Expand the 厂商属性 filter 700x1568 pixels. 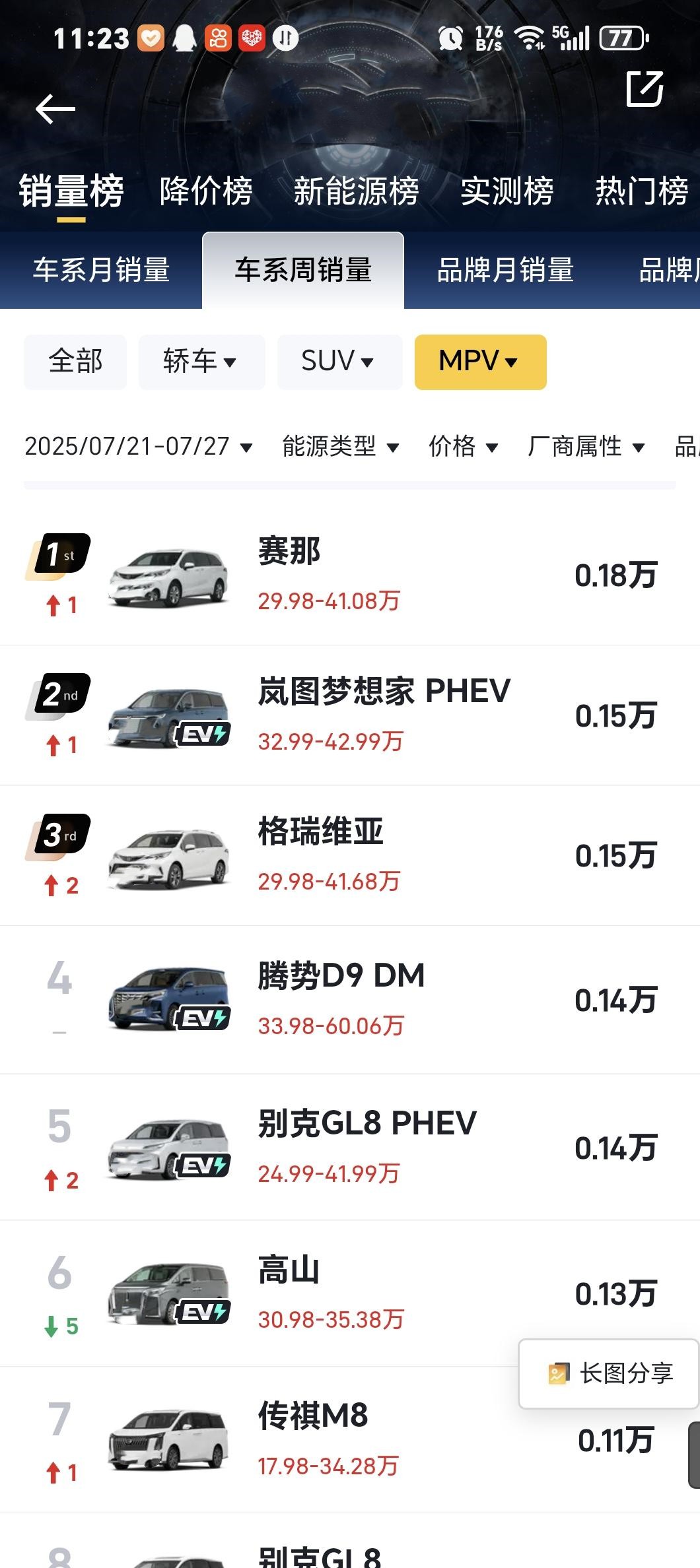point(586,447)
